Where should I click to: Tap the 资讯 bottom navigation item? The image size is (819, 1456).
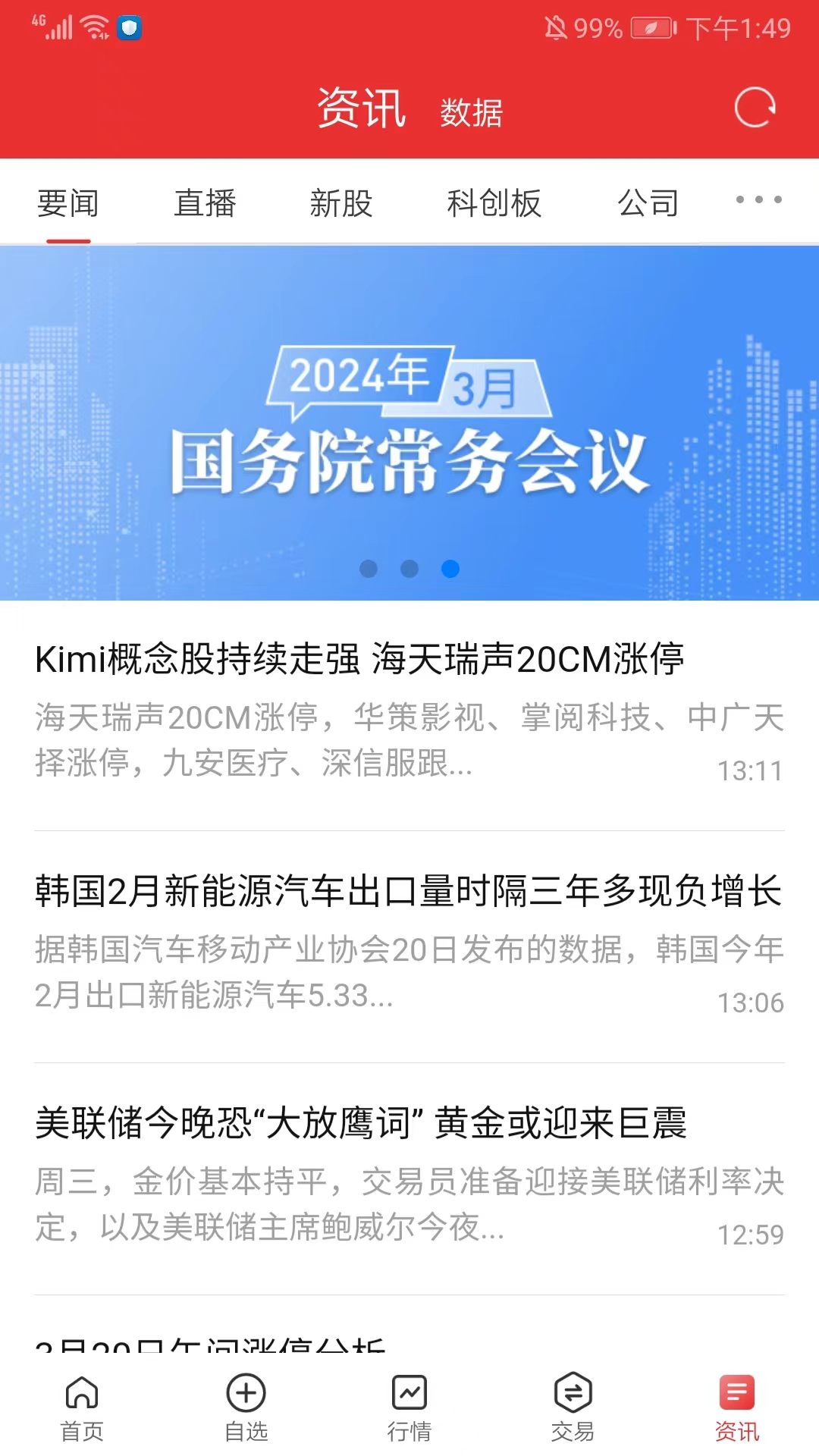(736, 1407)
